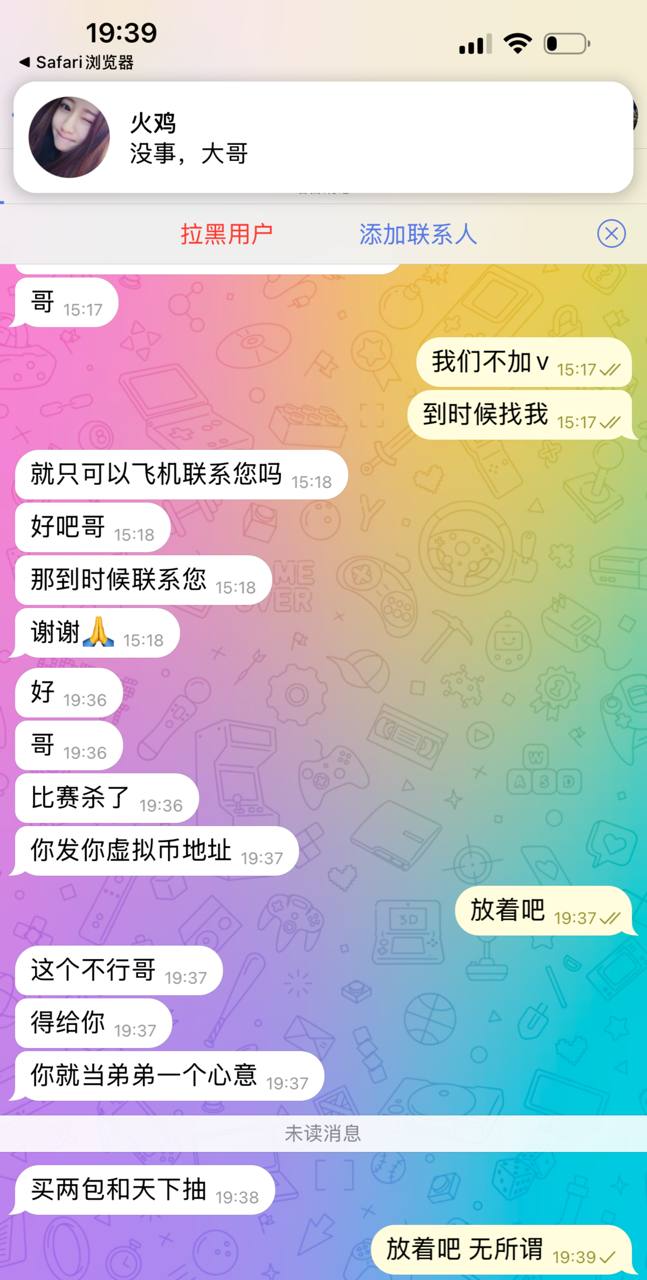Dismiss the block/add contact bar
Viewport: 647px width, 1280px height.
611,234
